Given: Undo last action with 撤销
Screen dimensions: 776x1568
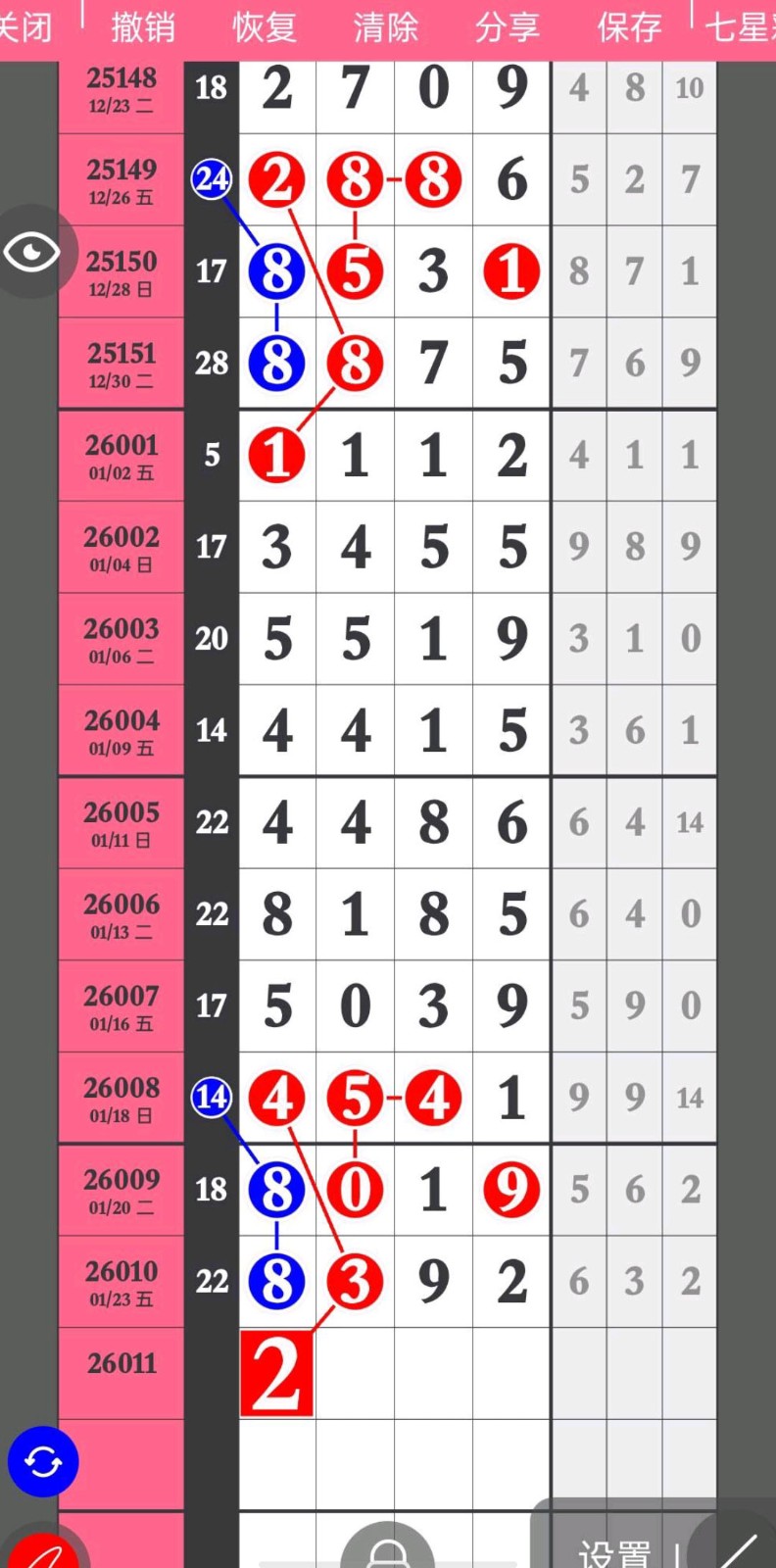Looking at the screenshot, I should click(x=143, y=26).
